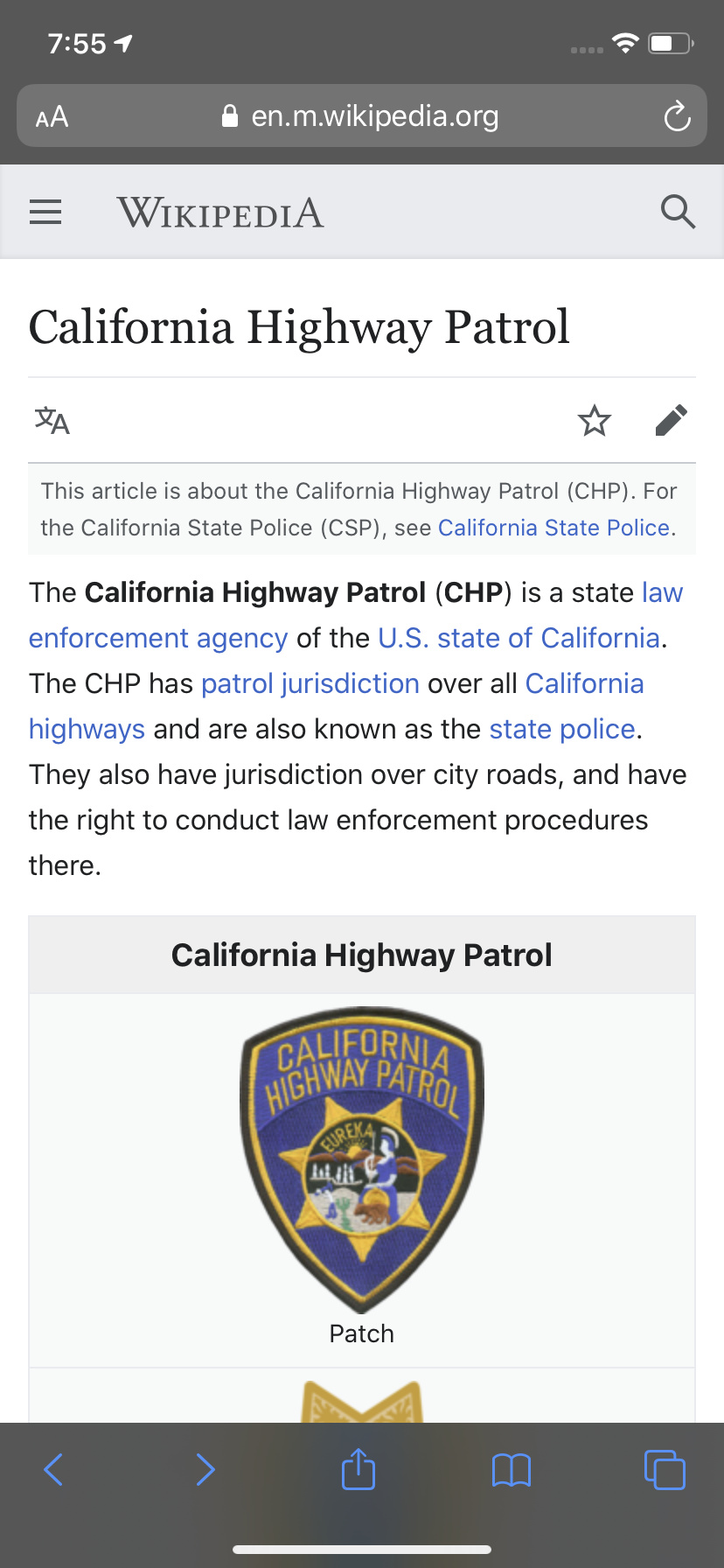This screenshot has width=724, height=1568.
Task: Open the California State Police link
Action: click(x=555, y=528)
